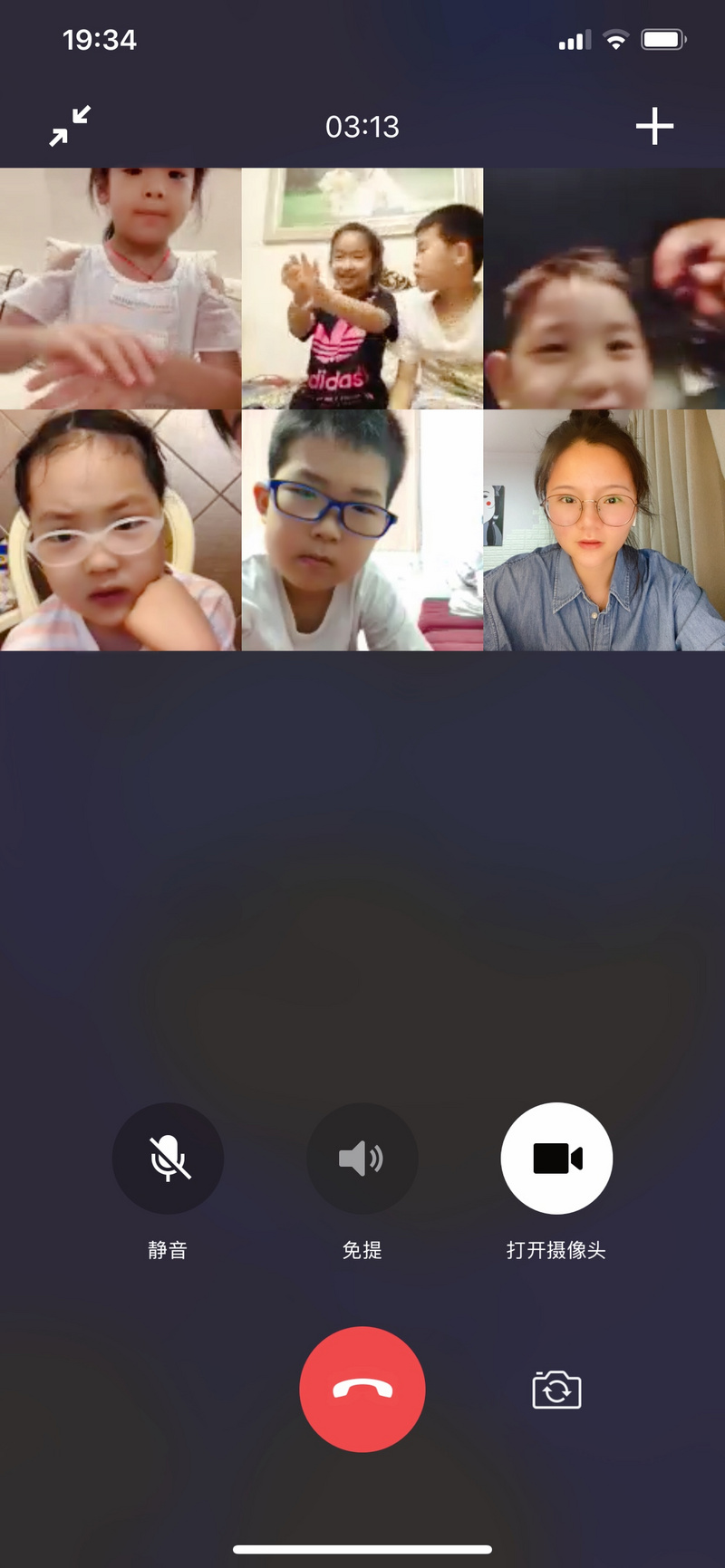
Task: Hang up with the red end-call button
Action: point(362,1389)
